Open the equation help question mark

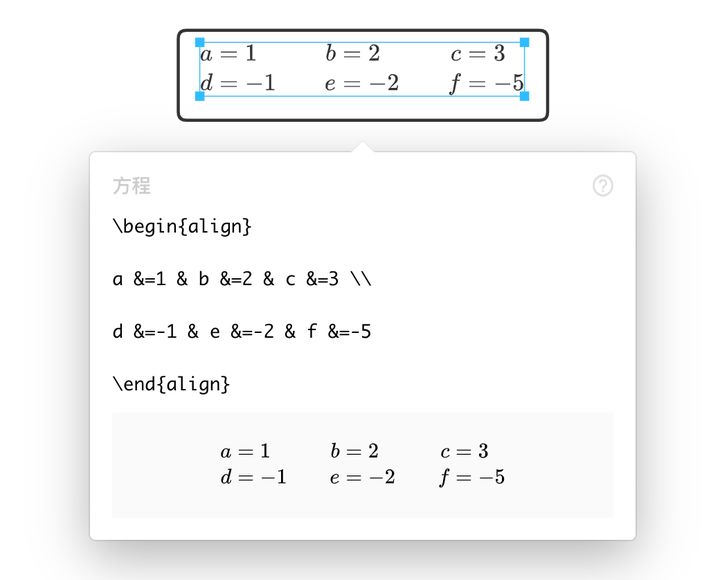602,186
